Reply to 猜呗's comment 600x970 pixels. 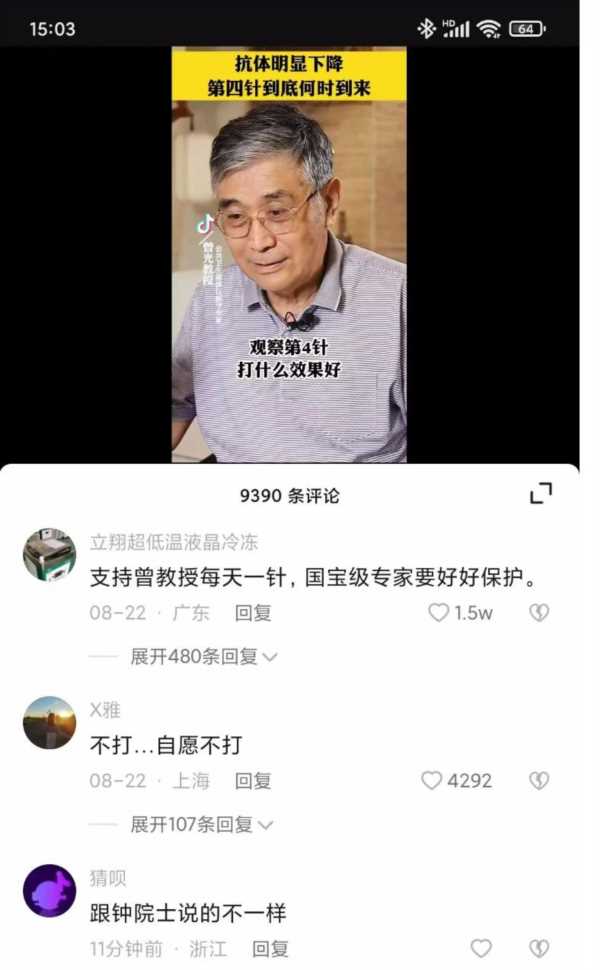(x=270, y=949)
